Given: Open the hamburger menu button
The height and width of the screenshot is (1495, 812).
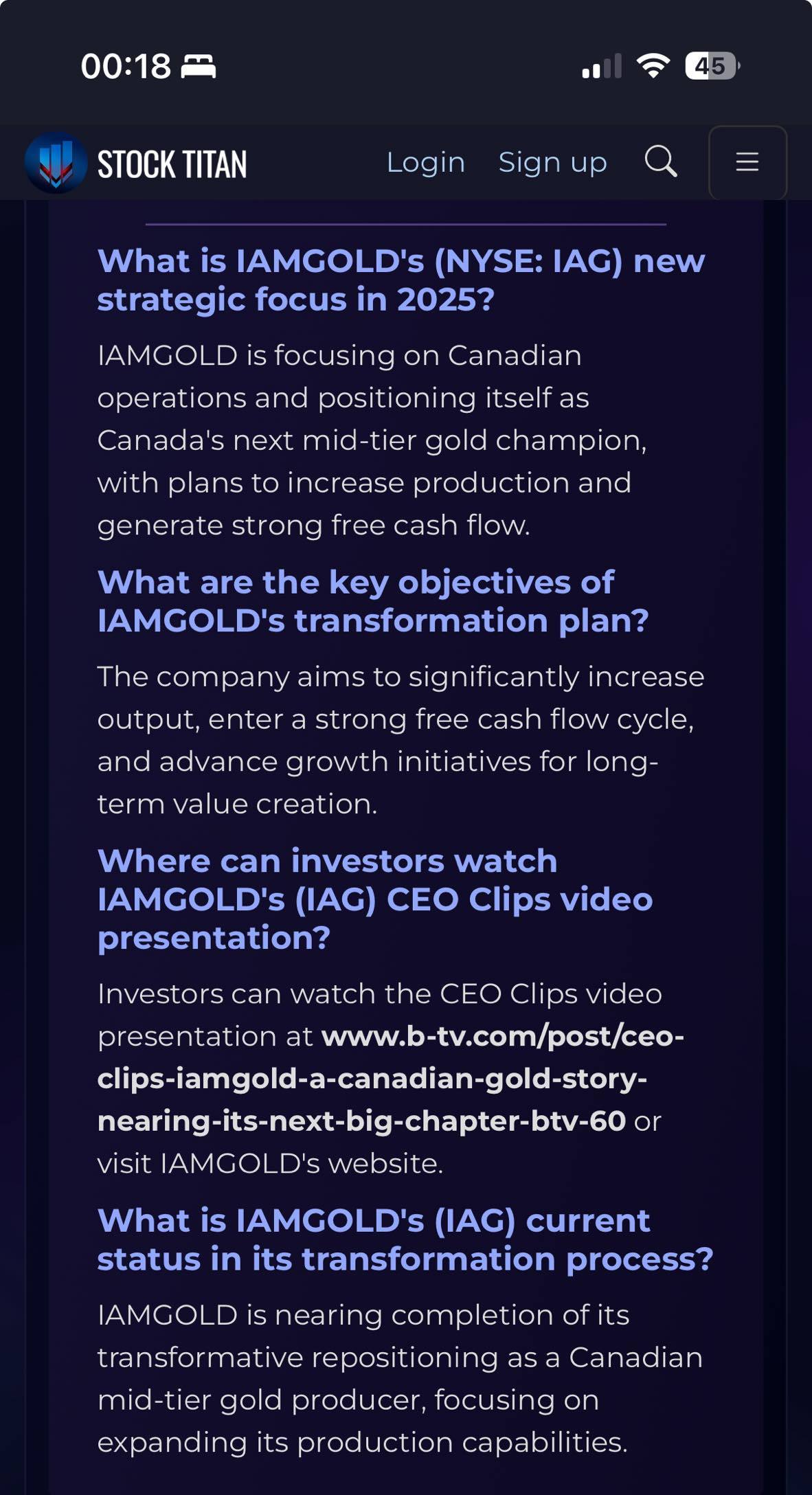Looking at the screenshot, I should [747, 163].
